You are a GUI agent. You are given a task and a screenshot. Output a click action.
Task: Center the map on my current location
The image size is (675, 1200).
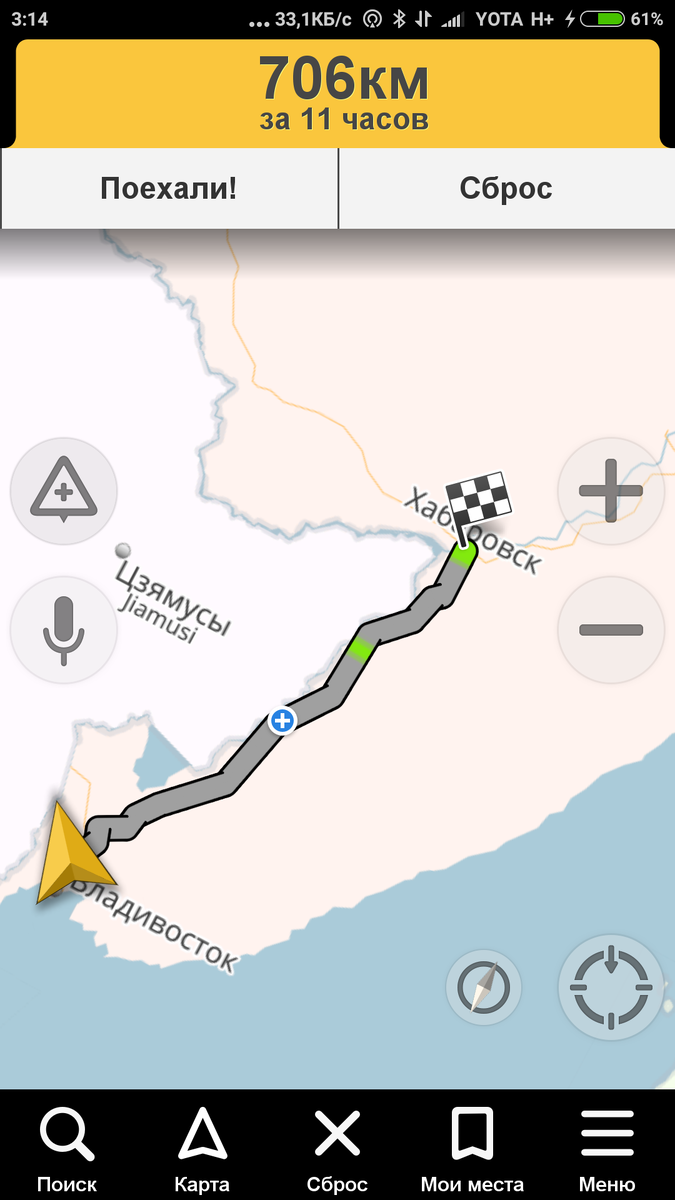611,988
